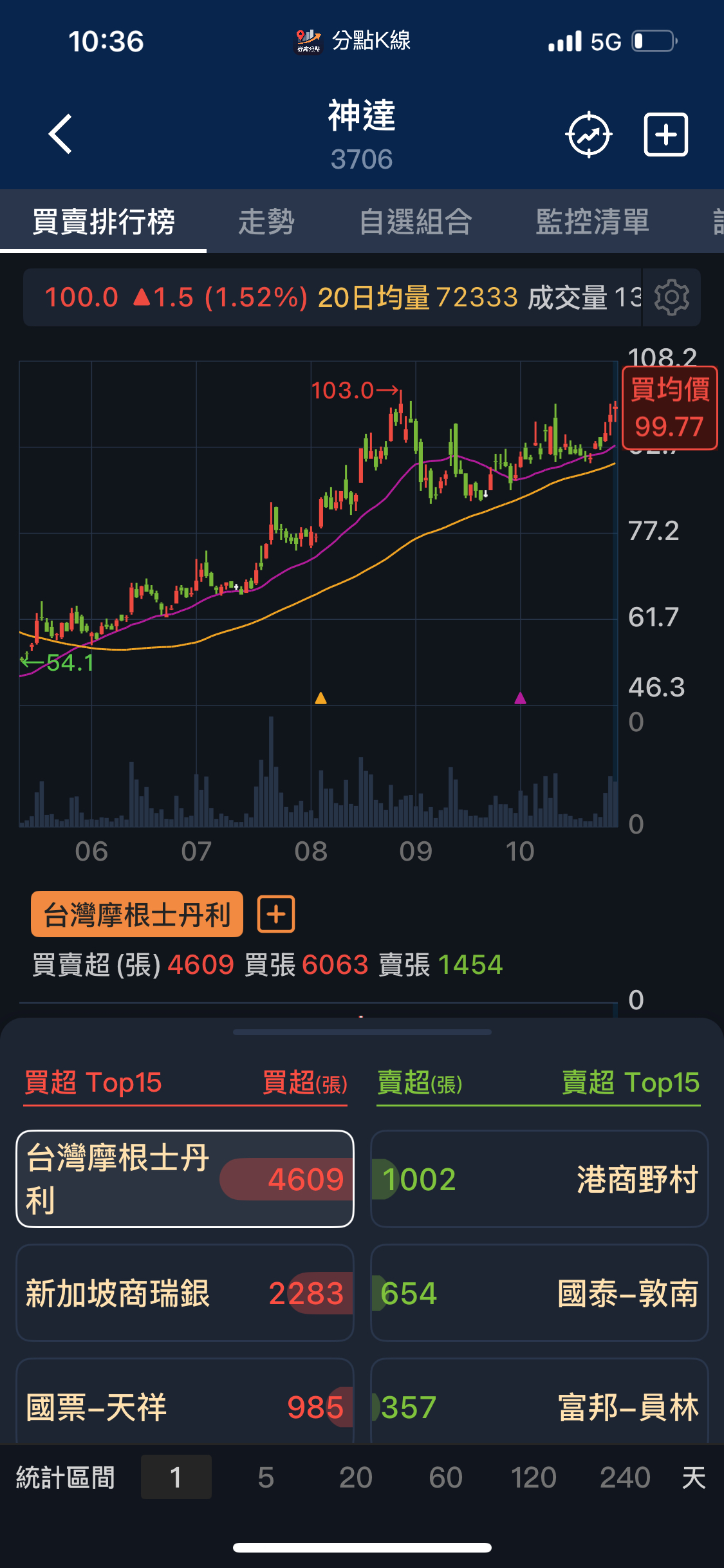Tap plus icon beside 台灣摩根士丹利 chip
The image size is (724, 1568).
pos(276,914)
